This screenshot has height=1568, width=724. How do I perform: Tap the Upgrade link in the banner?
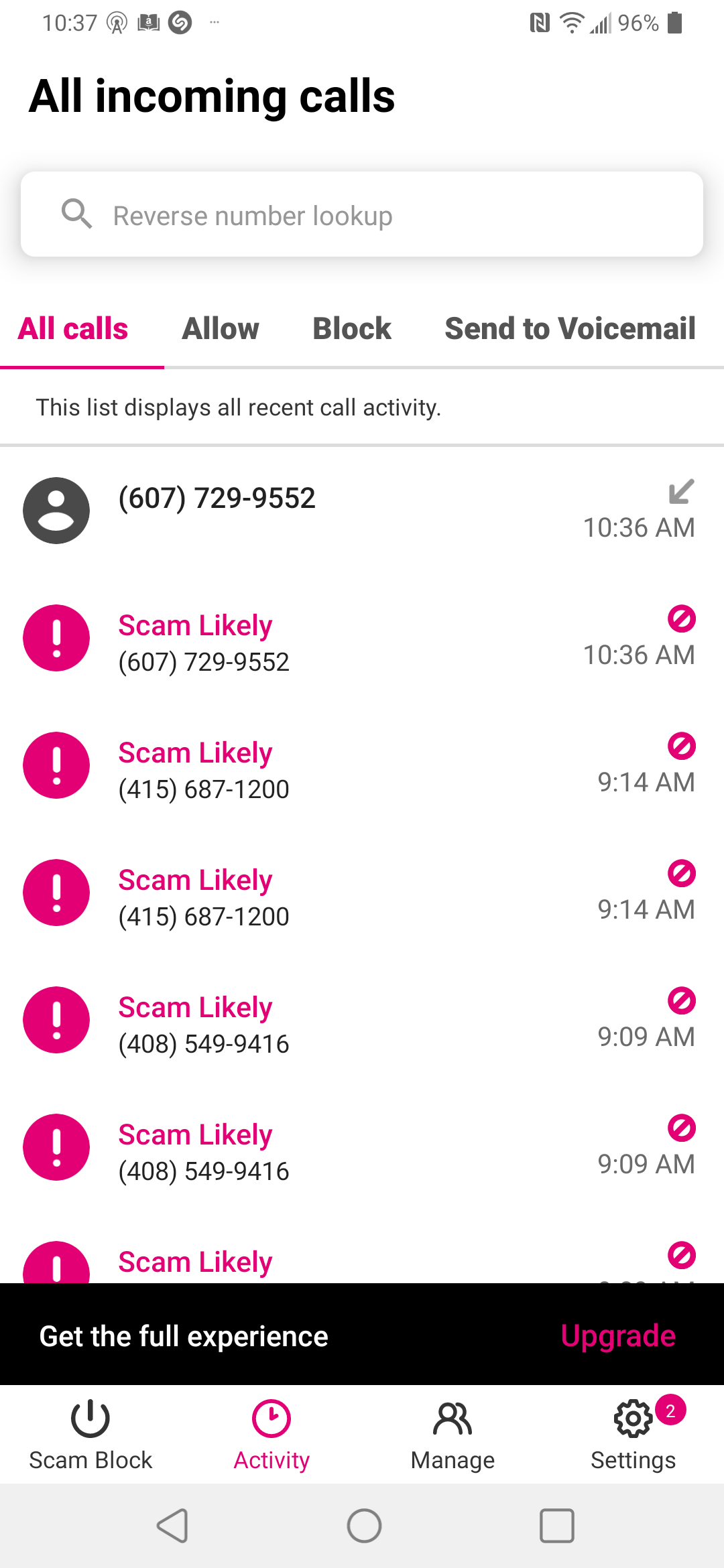(x=617, y=1335)
